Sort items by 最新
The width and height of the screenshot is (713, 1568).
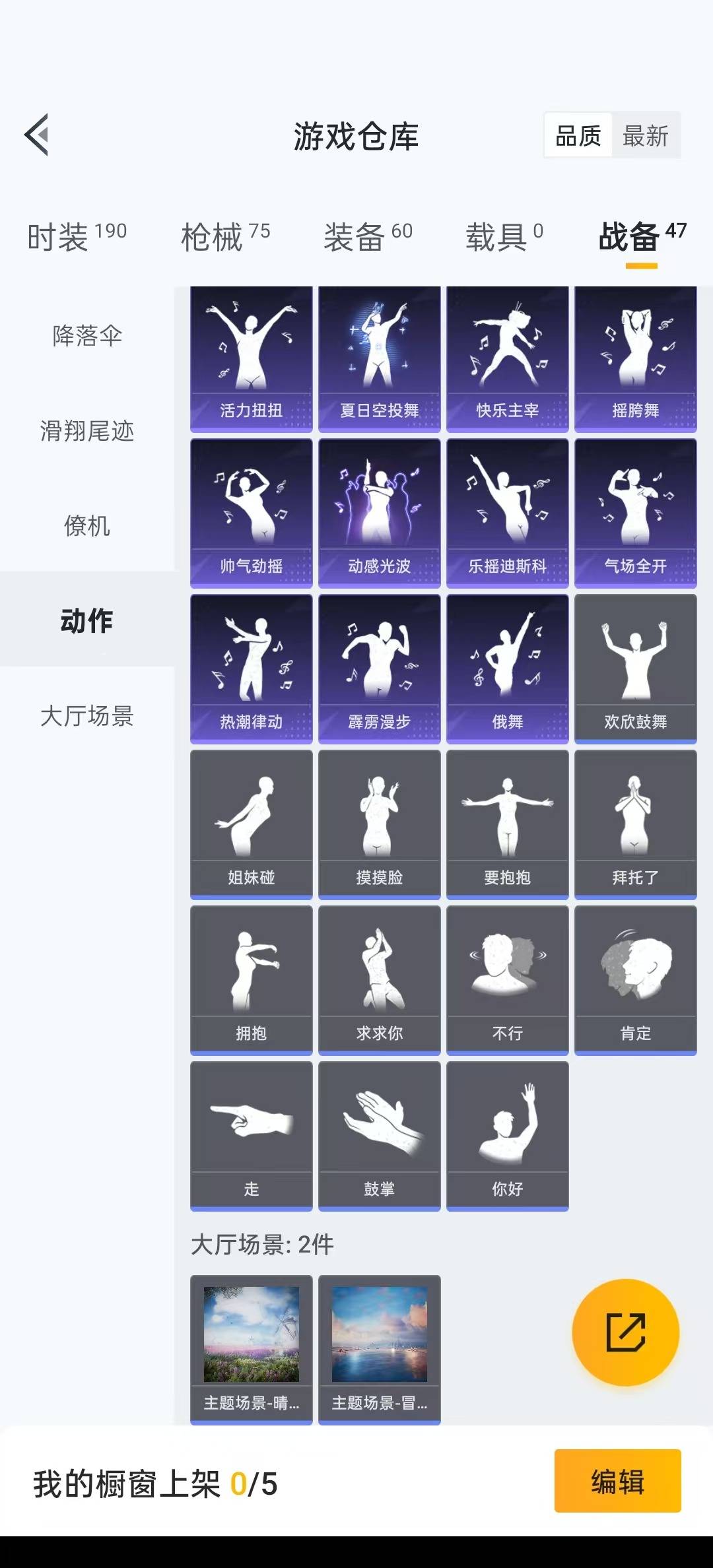pos(645,136)
